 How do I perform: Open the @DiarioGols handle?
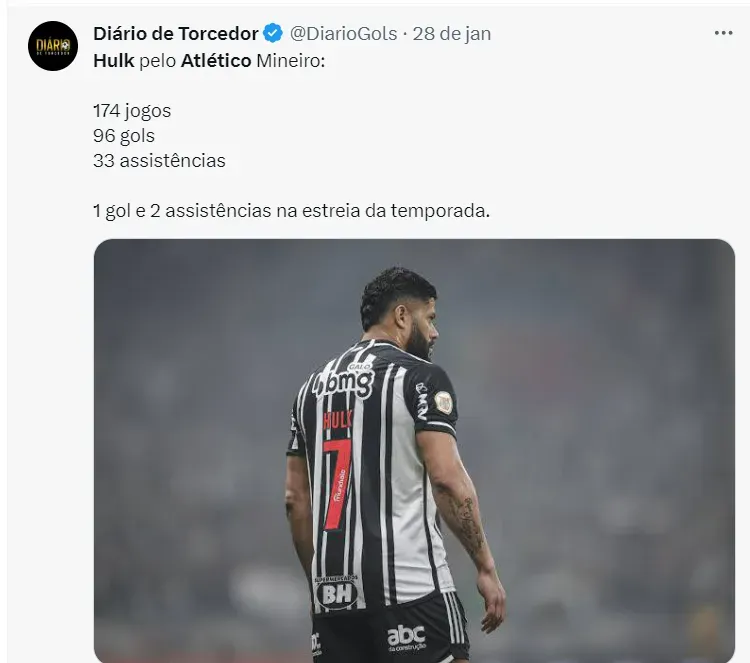(x=343, y=33)
